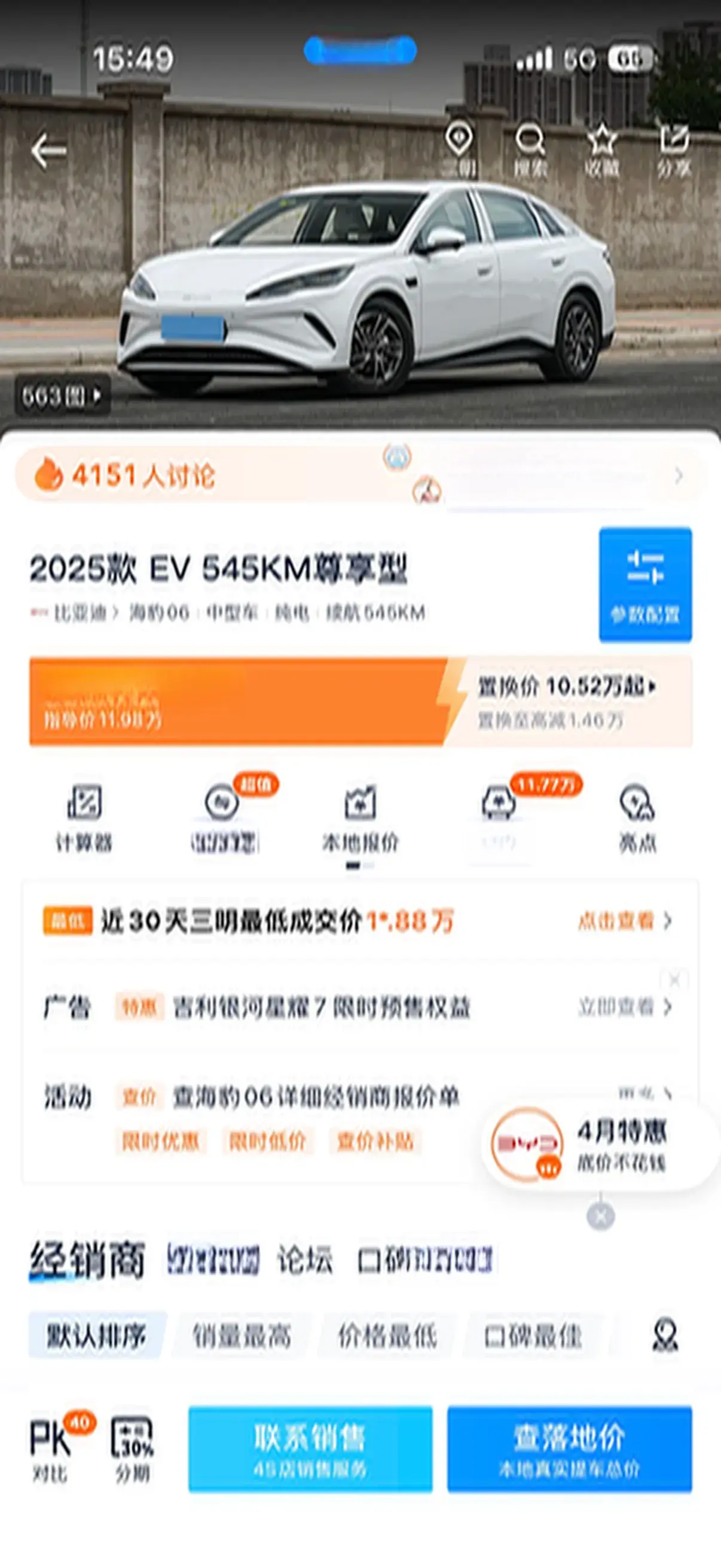Switch to the 论坛 tab
The width and height of the screenshot is (721, 1568).
coord(305,1259)
